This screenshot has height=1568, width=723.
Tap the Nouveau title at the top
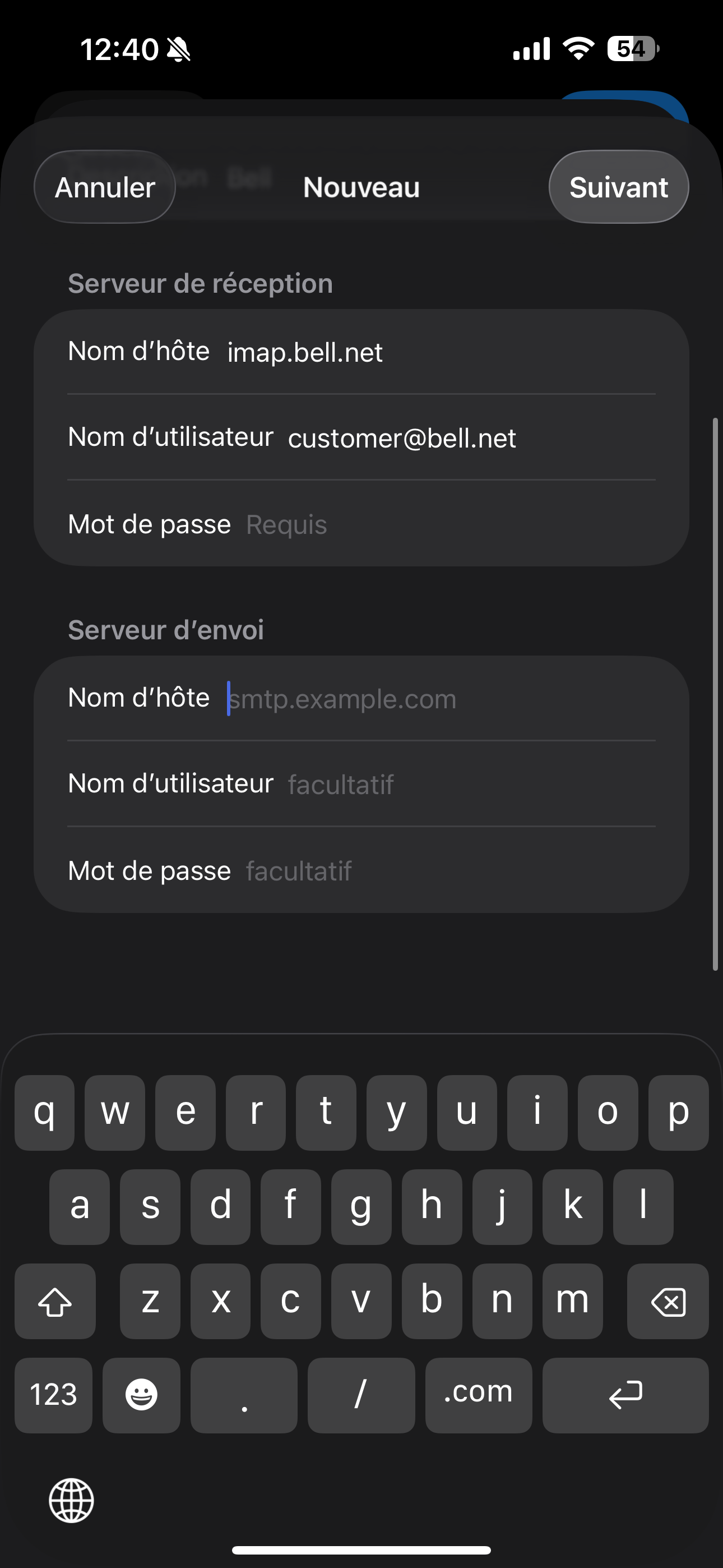click(x=361, y=187)
